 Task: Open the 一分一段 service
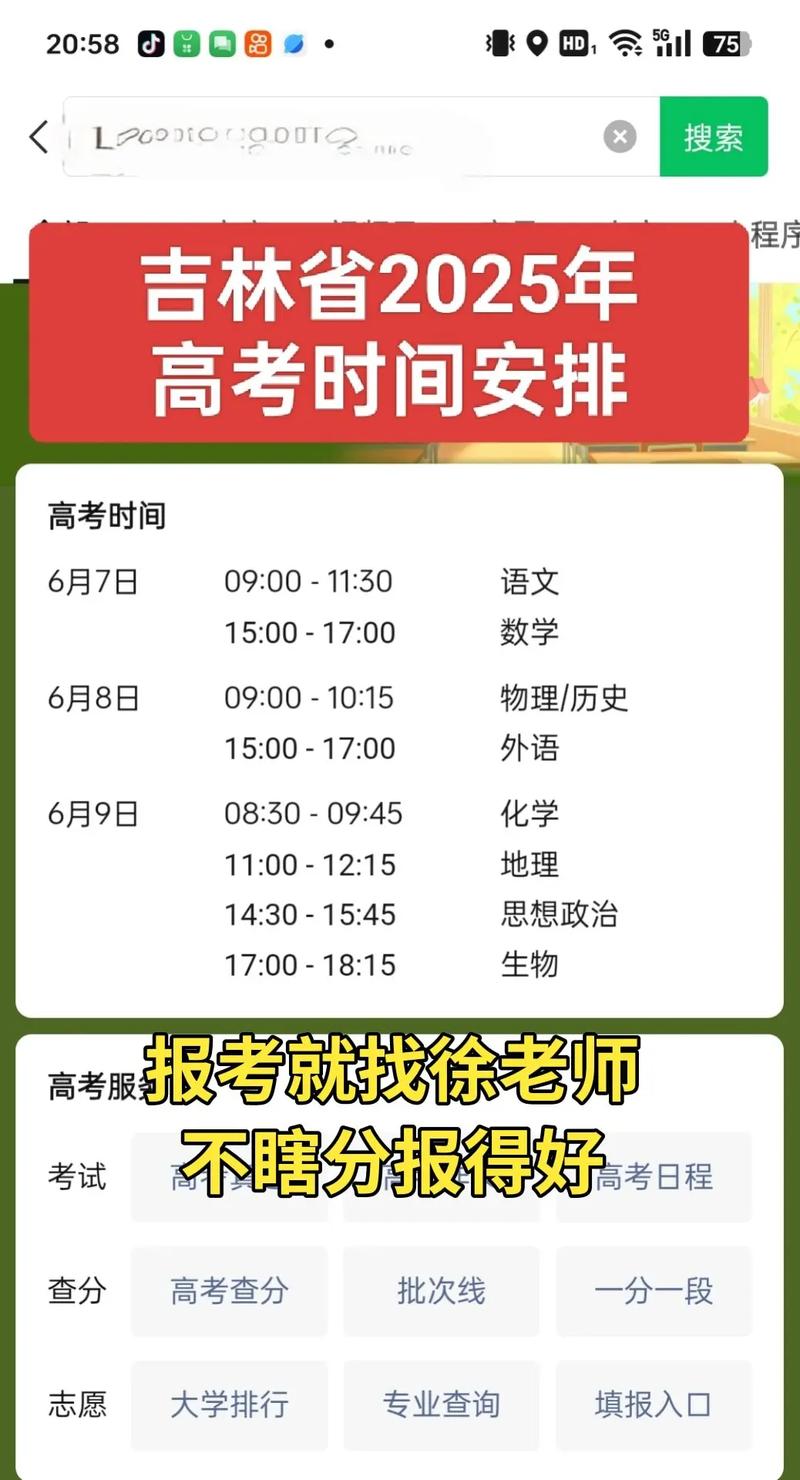click(x=655, y=1291)
